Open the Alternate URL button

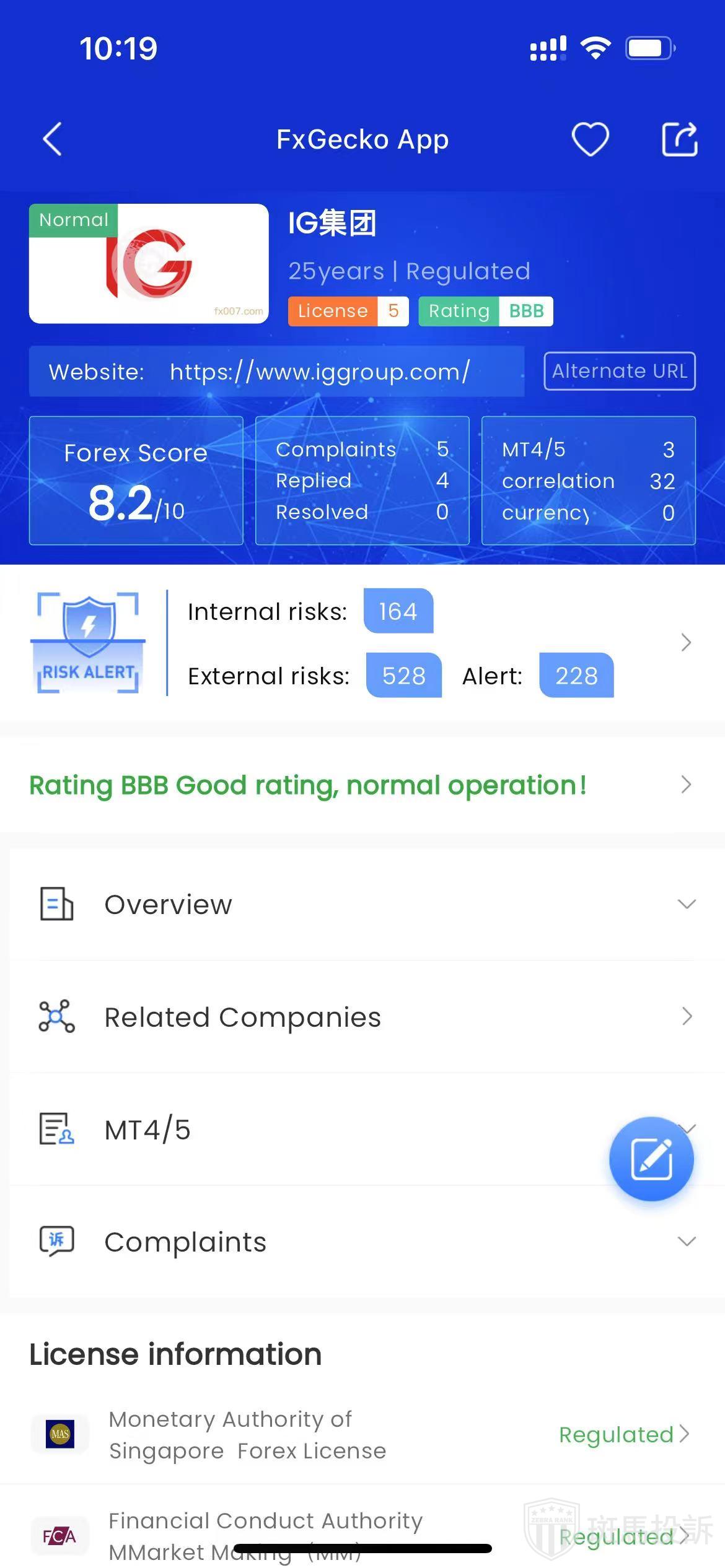tap(619, 371)
